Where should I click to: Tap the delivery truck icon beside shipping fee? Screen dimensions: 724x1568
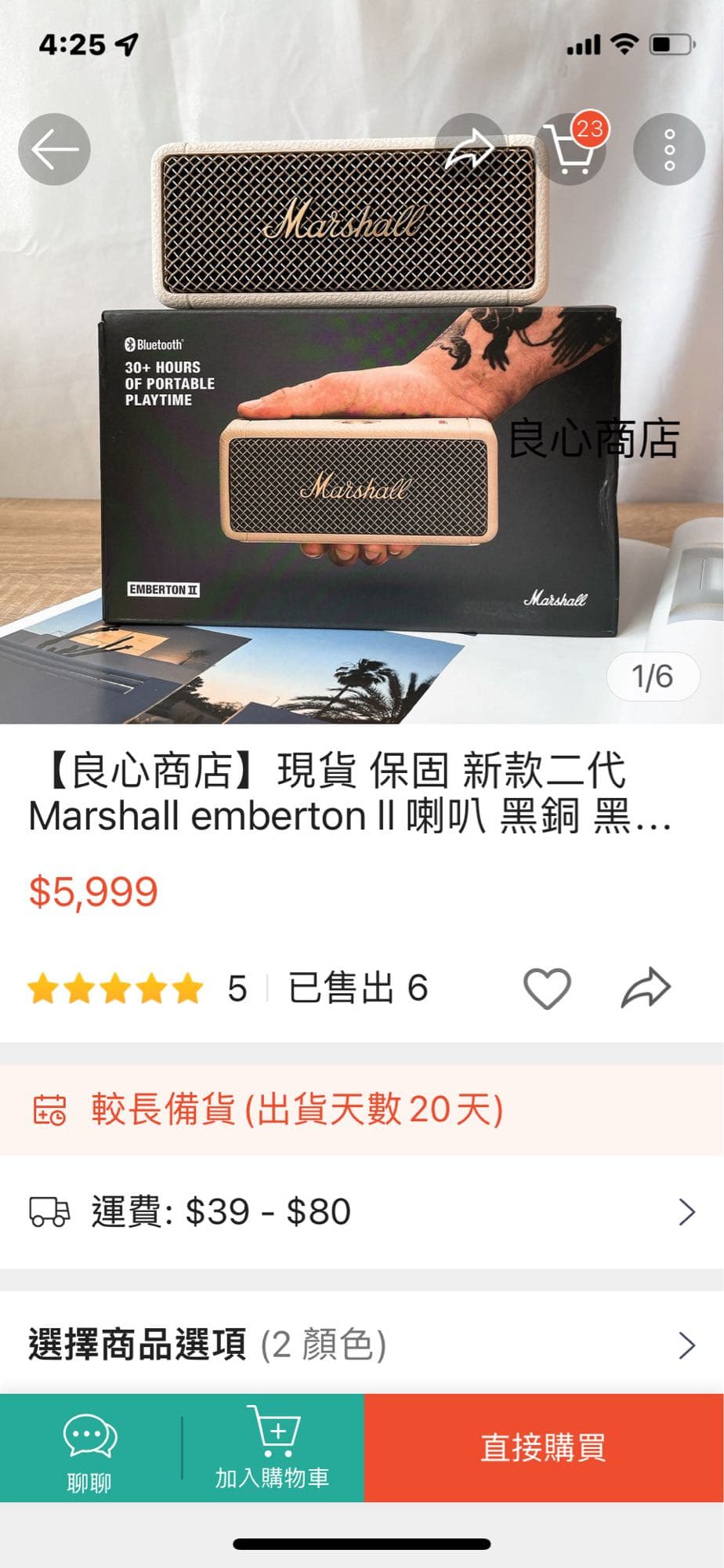coord(48,1212)
